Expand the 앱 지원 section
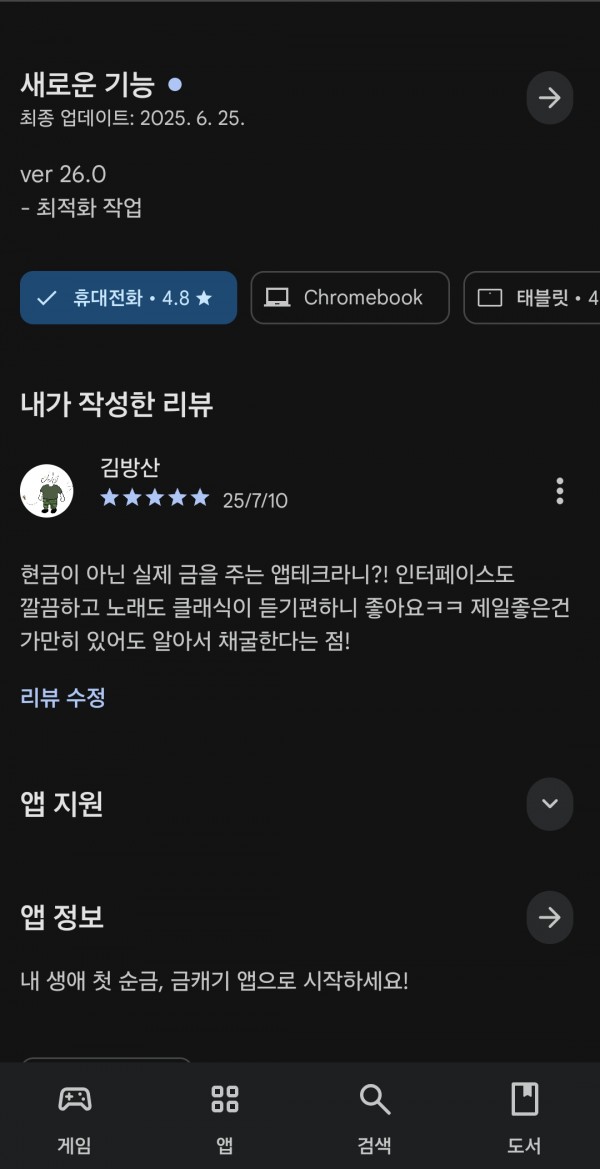This screenshot has height=1169, width=600. point(549,804)
